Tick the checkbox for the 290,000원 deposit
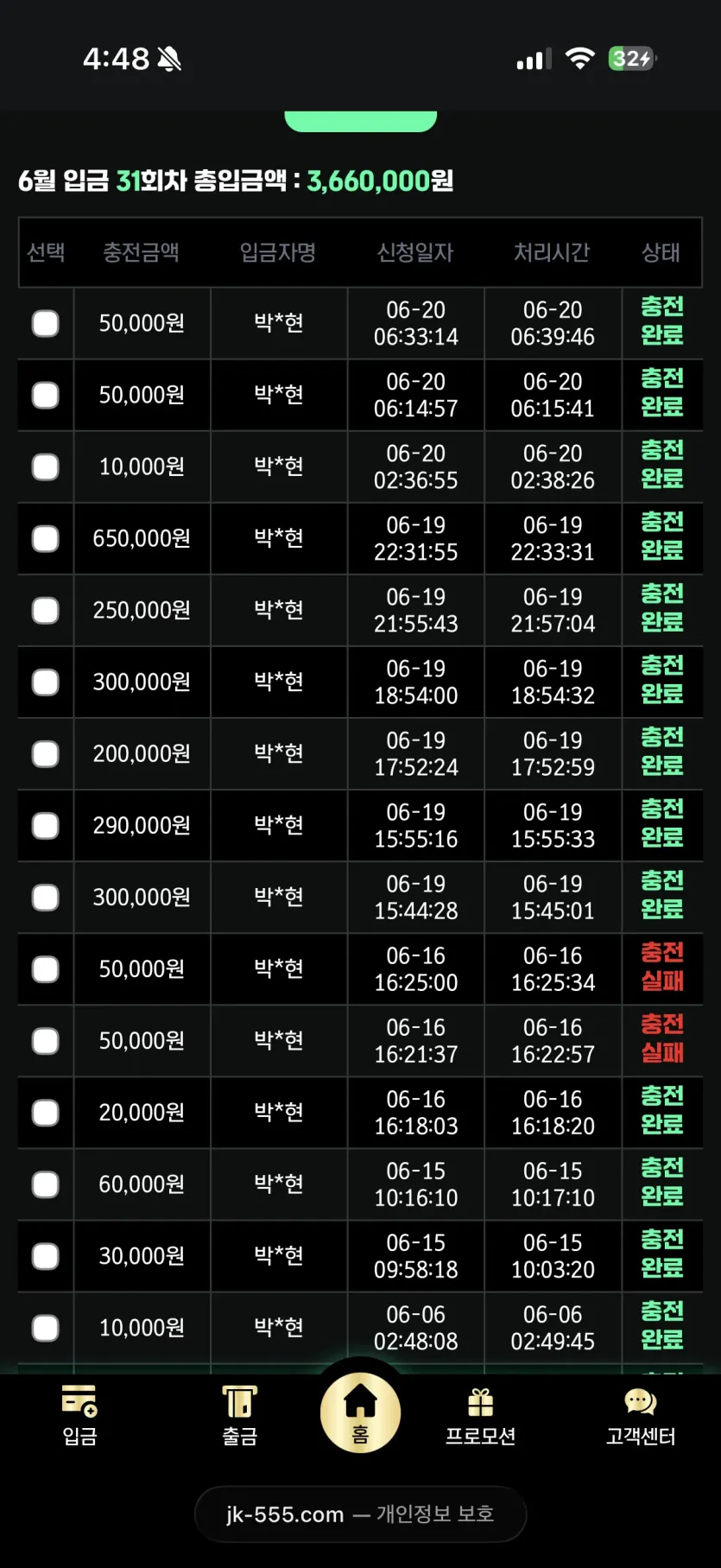The image size is (721, 1568). (x=46, y=826)
